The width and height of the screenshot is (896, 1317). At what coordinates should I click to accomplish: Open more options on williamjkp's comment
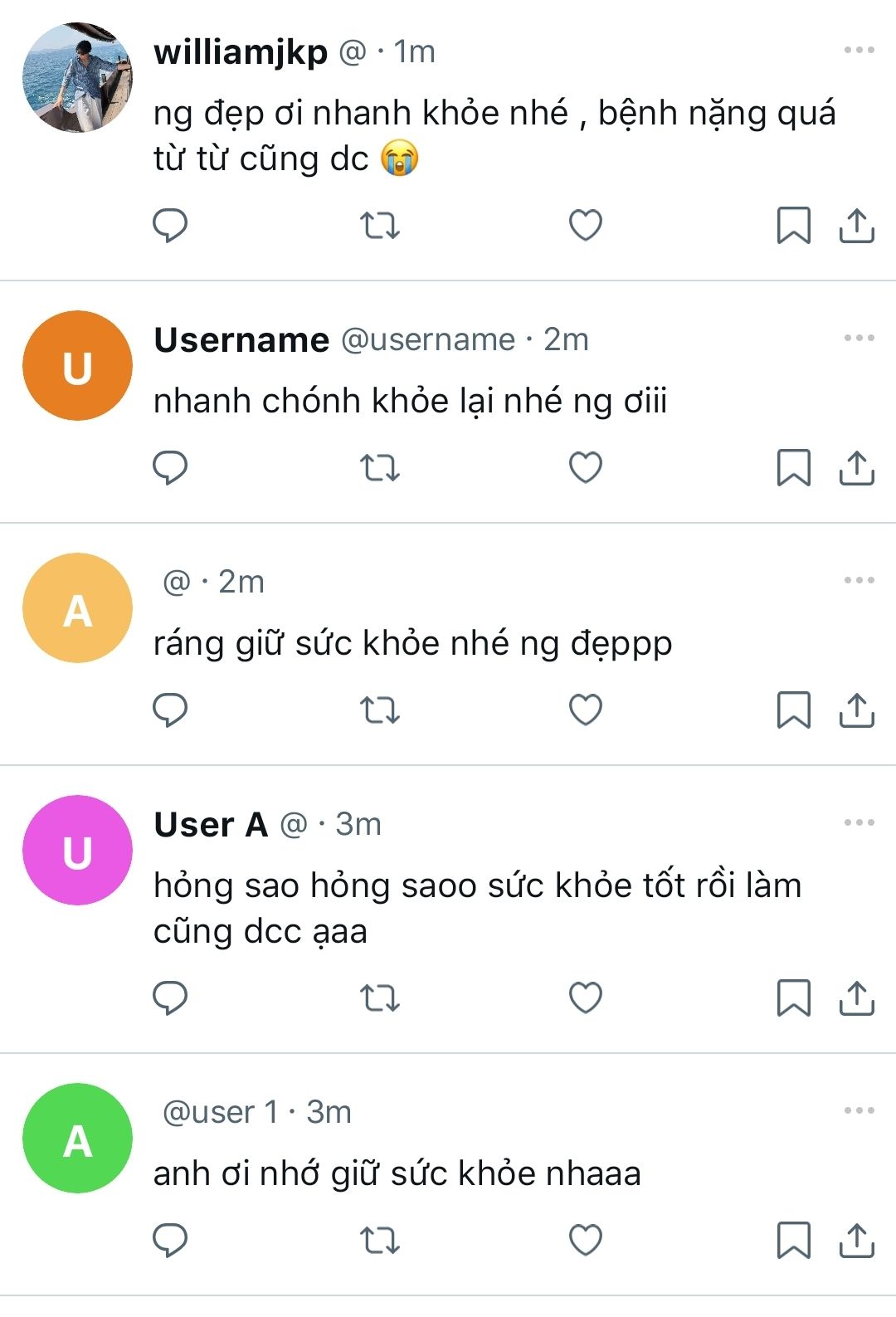pos(859,51)
